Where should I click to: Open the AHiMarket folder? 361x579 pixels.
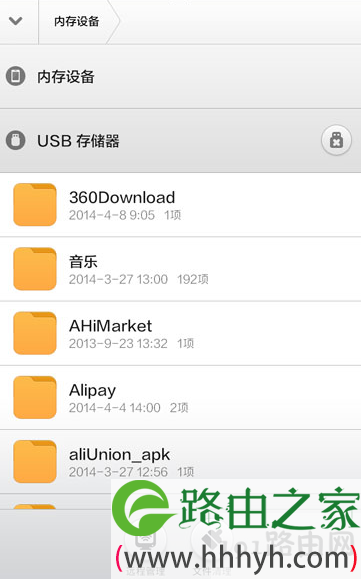coord(180,333)
